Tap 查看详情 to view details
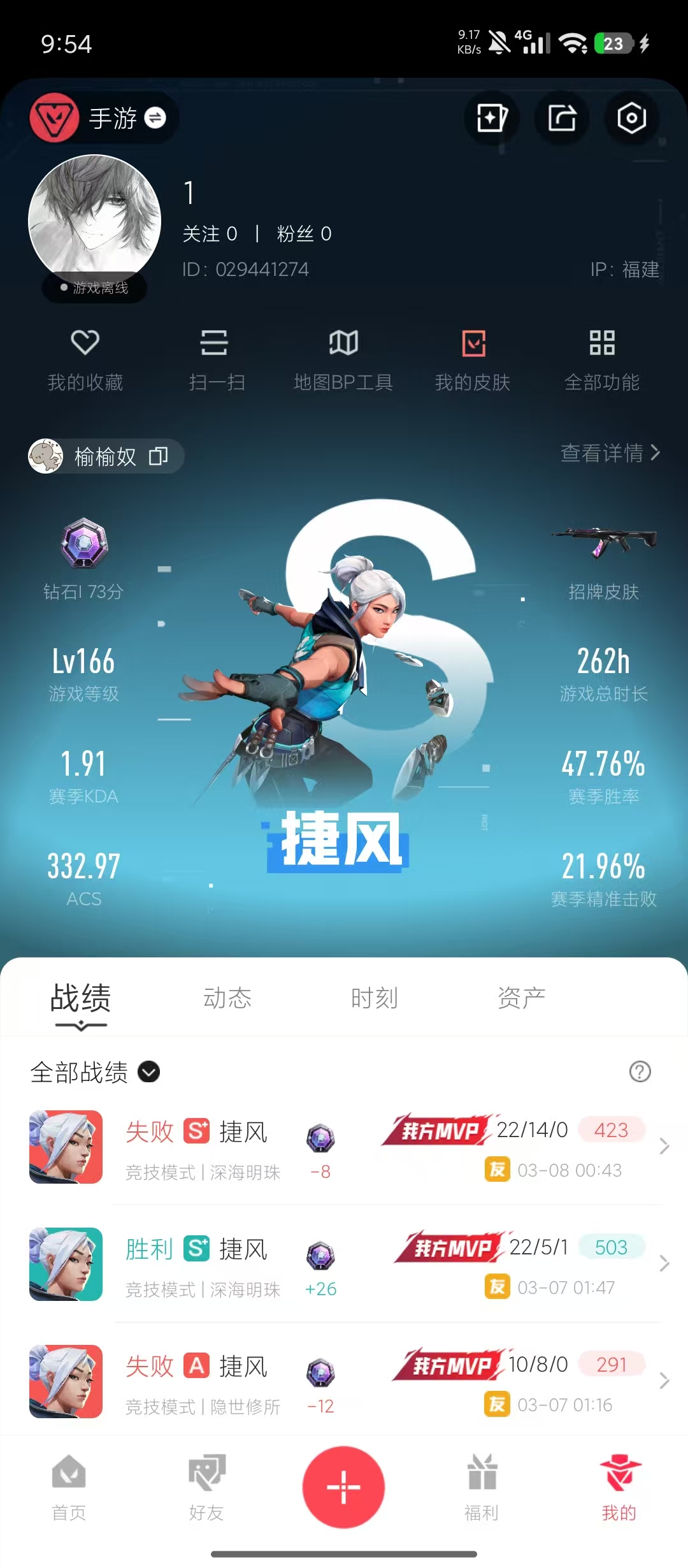 click(610, 453)
